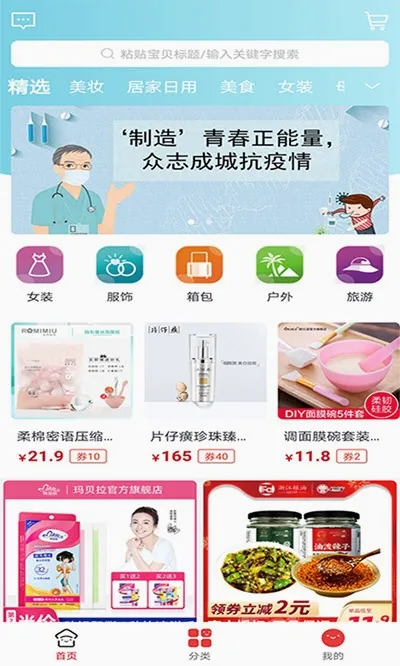Open the messages icon
400x666 pixels.
[x=23, y=20]
